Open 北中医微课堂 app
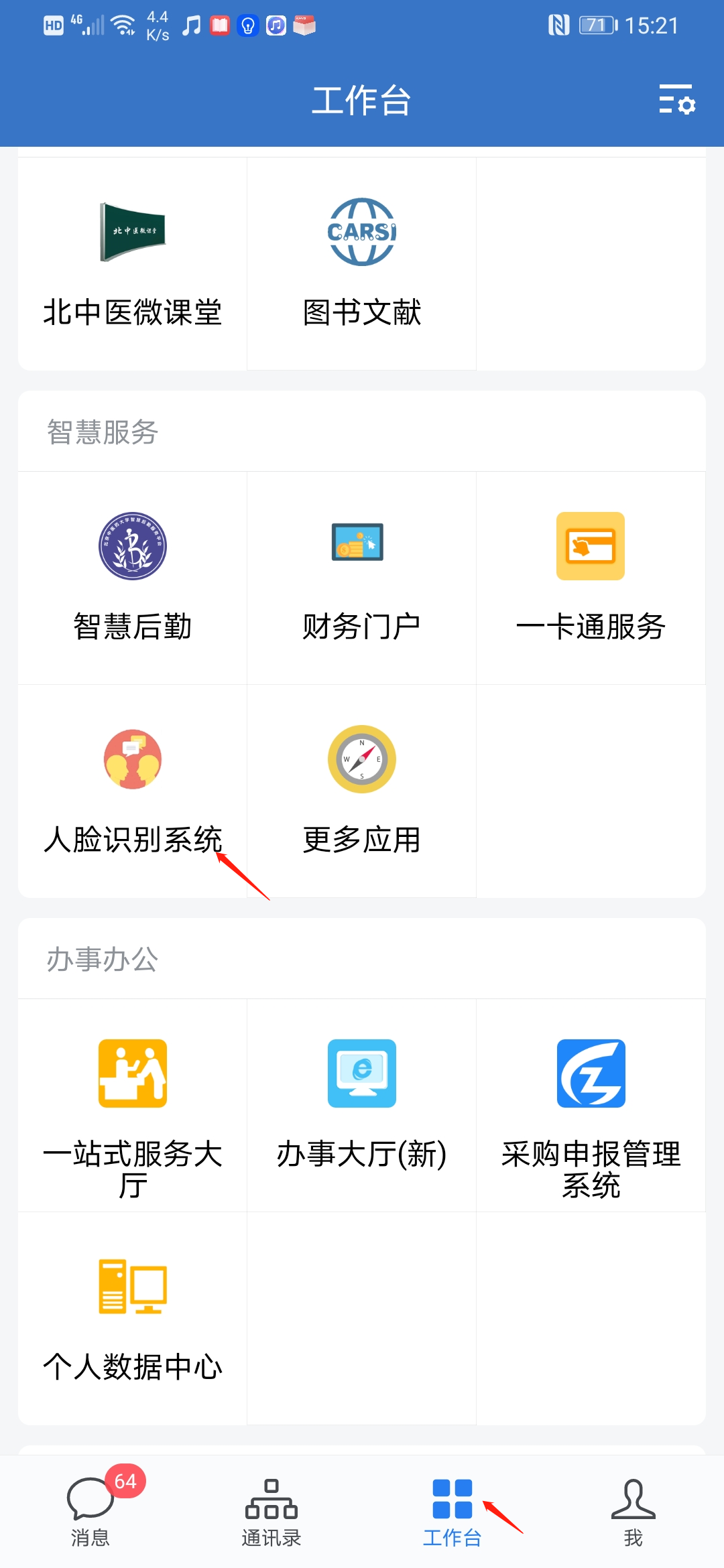The image size is (724, 1568). click(133, 263)
